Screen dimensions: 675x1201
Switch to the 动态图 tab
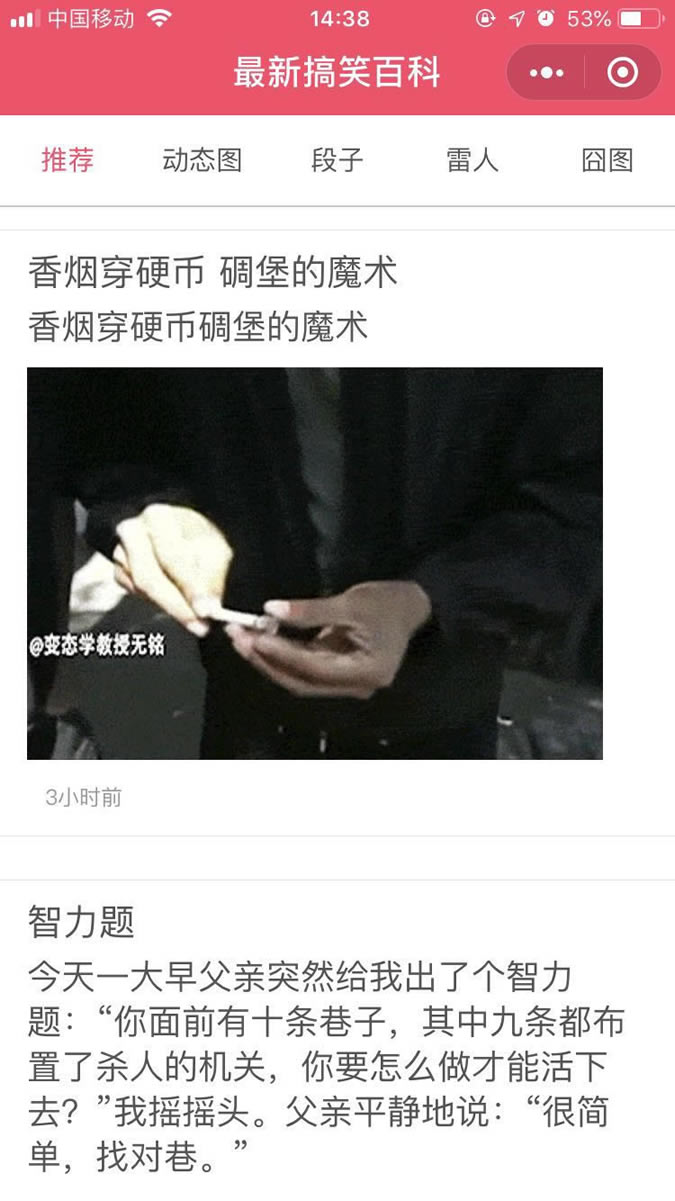coord(202,160)
